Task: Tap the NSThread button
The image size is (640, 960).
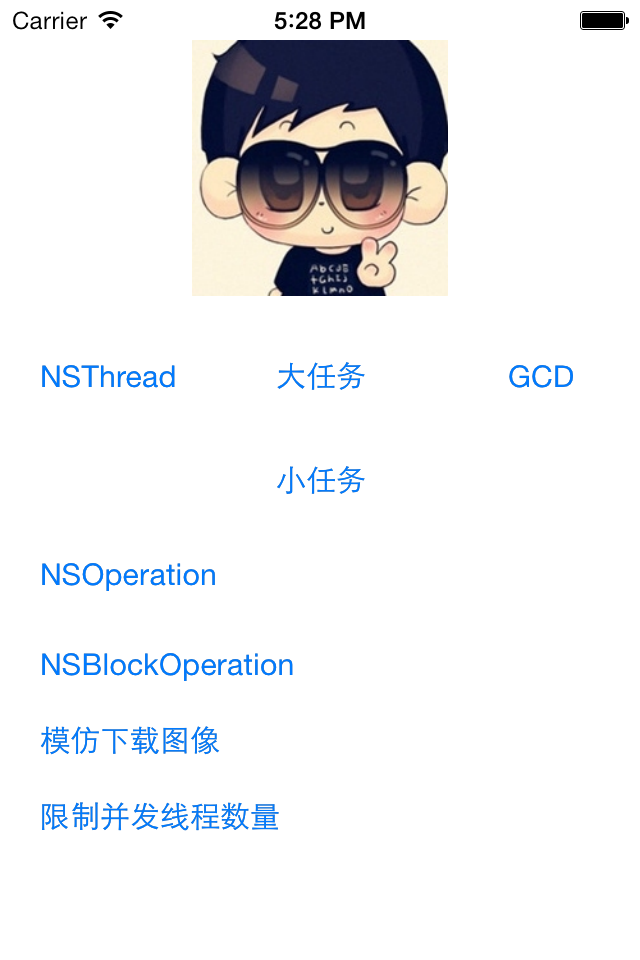Action: (x=108, y=377)
